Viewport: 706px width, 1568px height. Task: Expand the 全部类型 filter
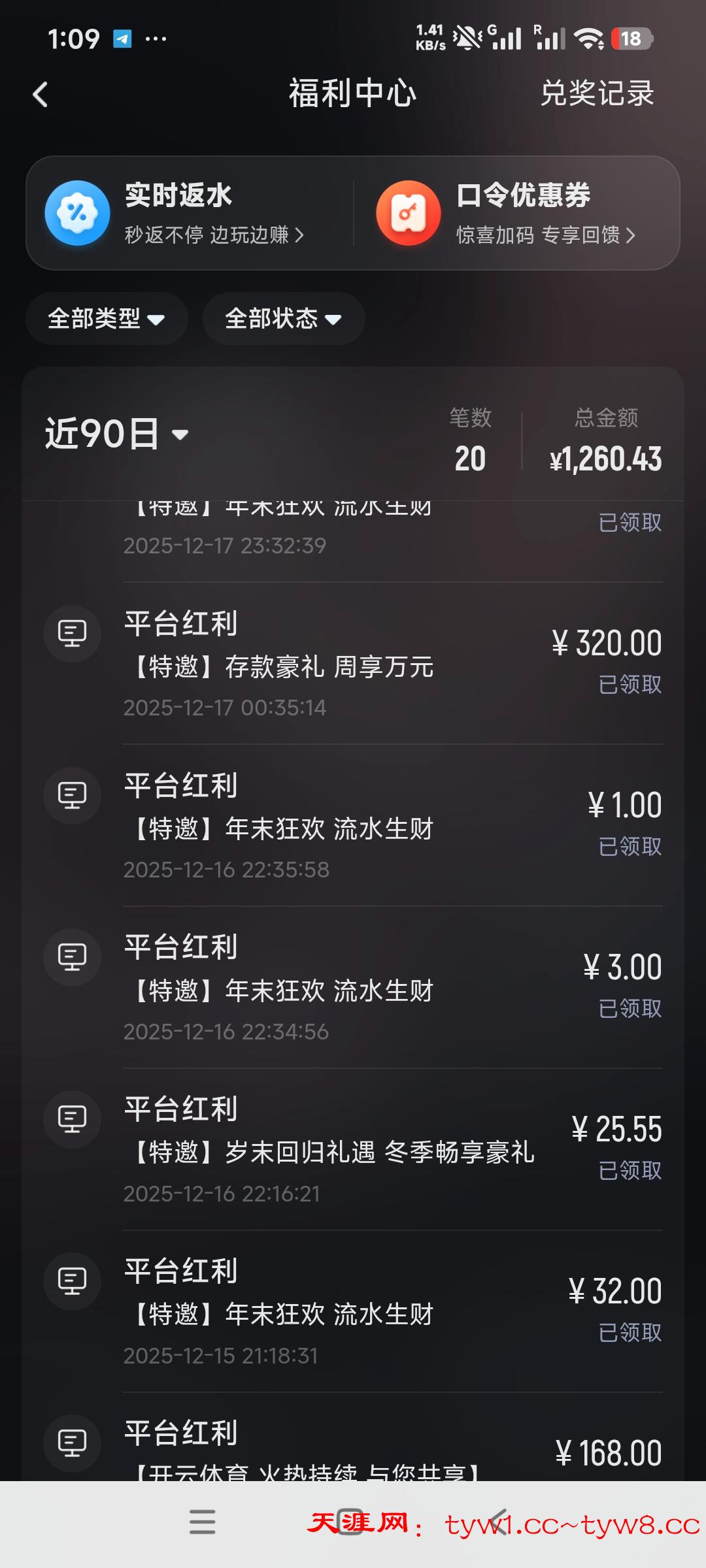pyautogui.click(x=107, y=319)
